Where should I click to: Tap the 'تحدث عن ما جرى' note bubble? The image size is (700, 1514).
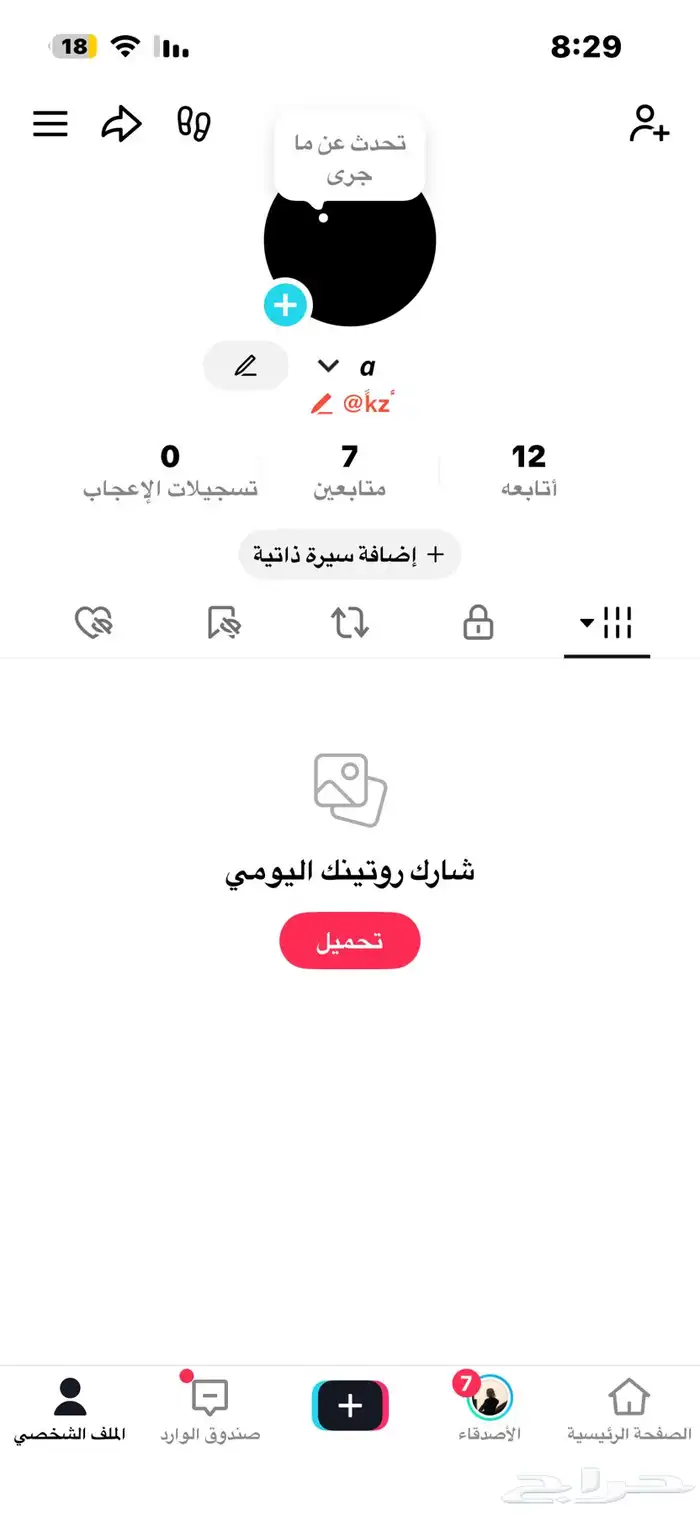(349, 160)
